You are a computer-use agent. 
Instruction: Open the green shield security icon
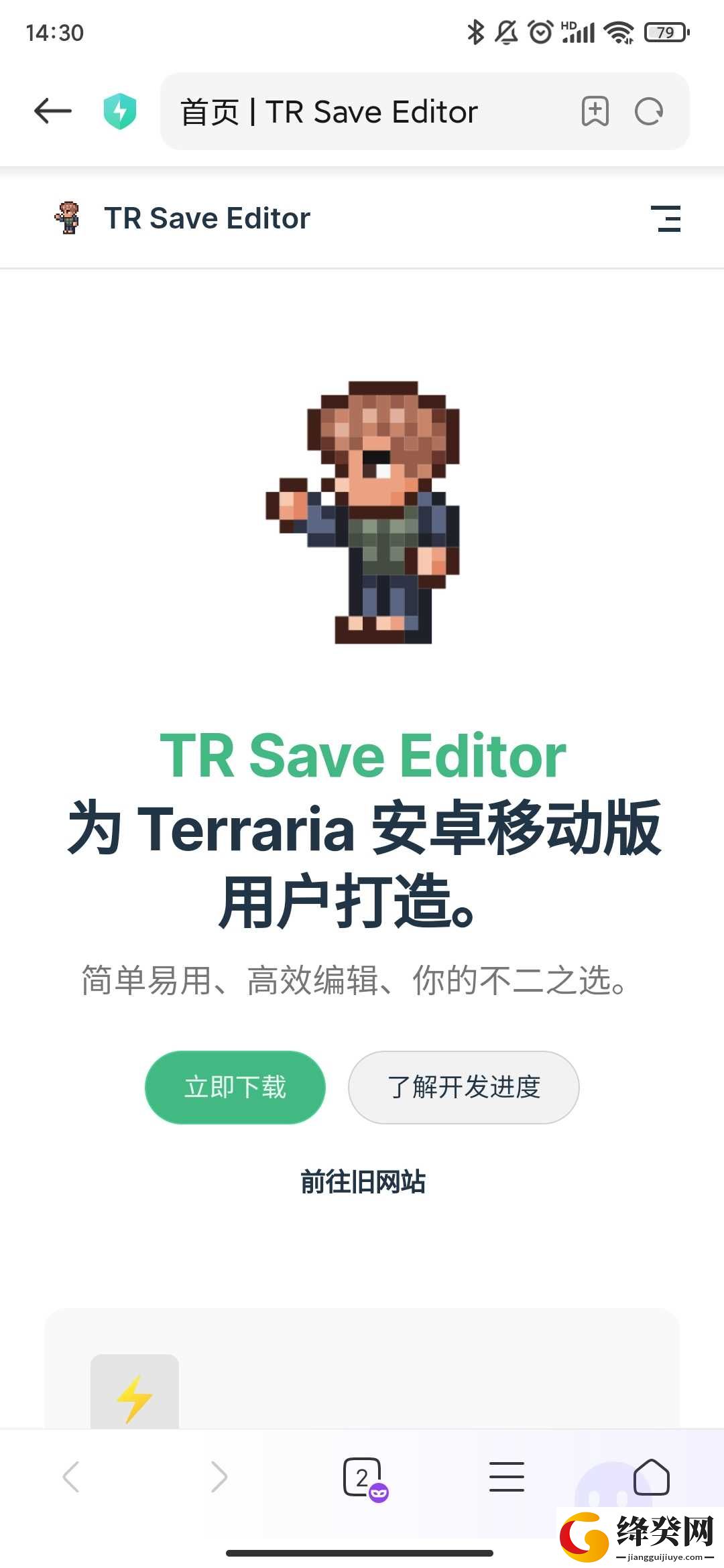click(120, 111)
